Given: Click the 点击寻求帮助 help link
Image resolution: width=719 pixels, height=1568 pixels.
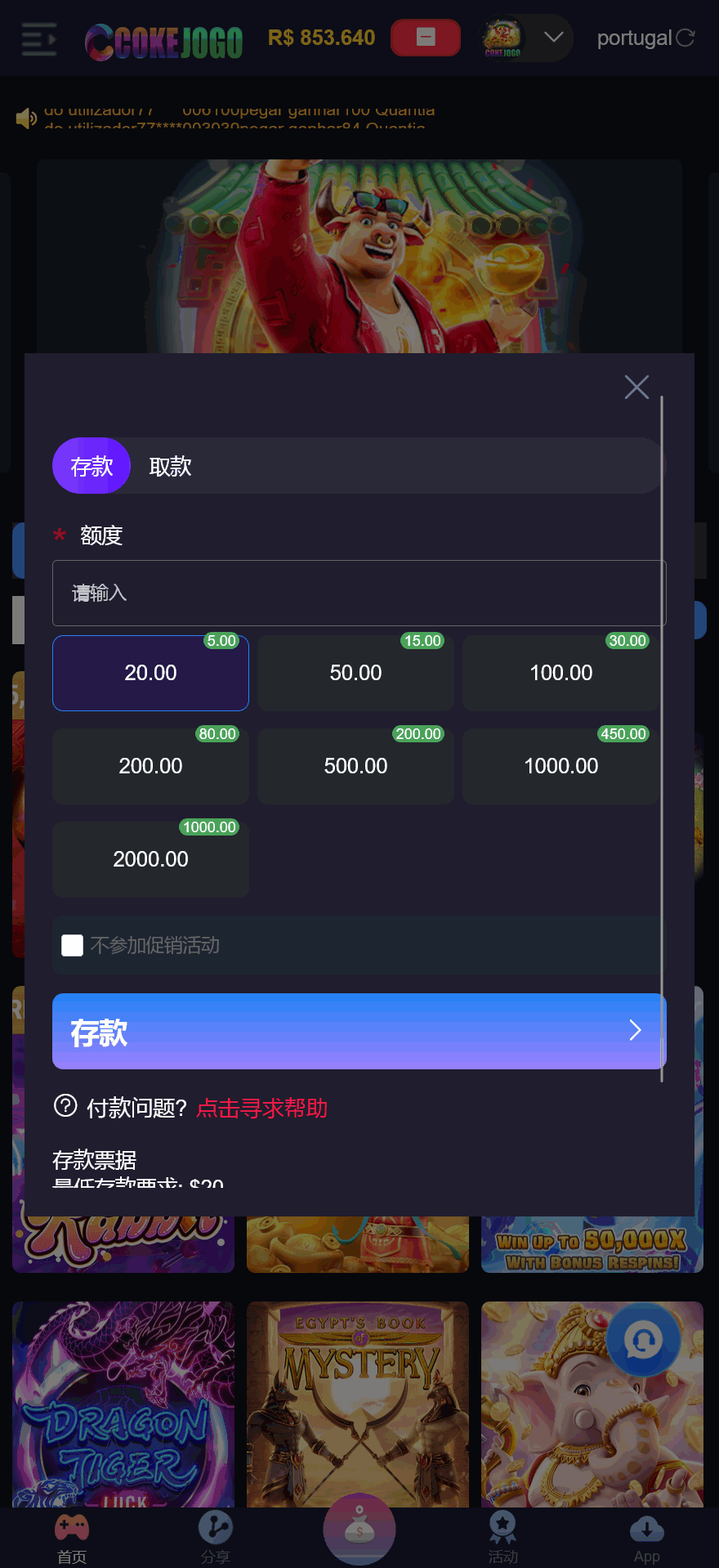Looking at the screenshot, I should (260, 1108).
